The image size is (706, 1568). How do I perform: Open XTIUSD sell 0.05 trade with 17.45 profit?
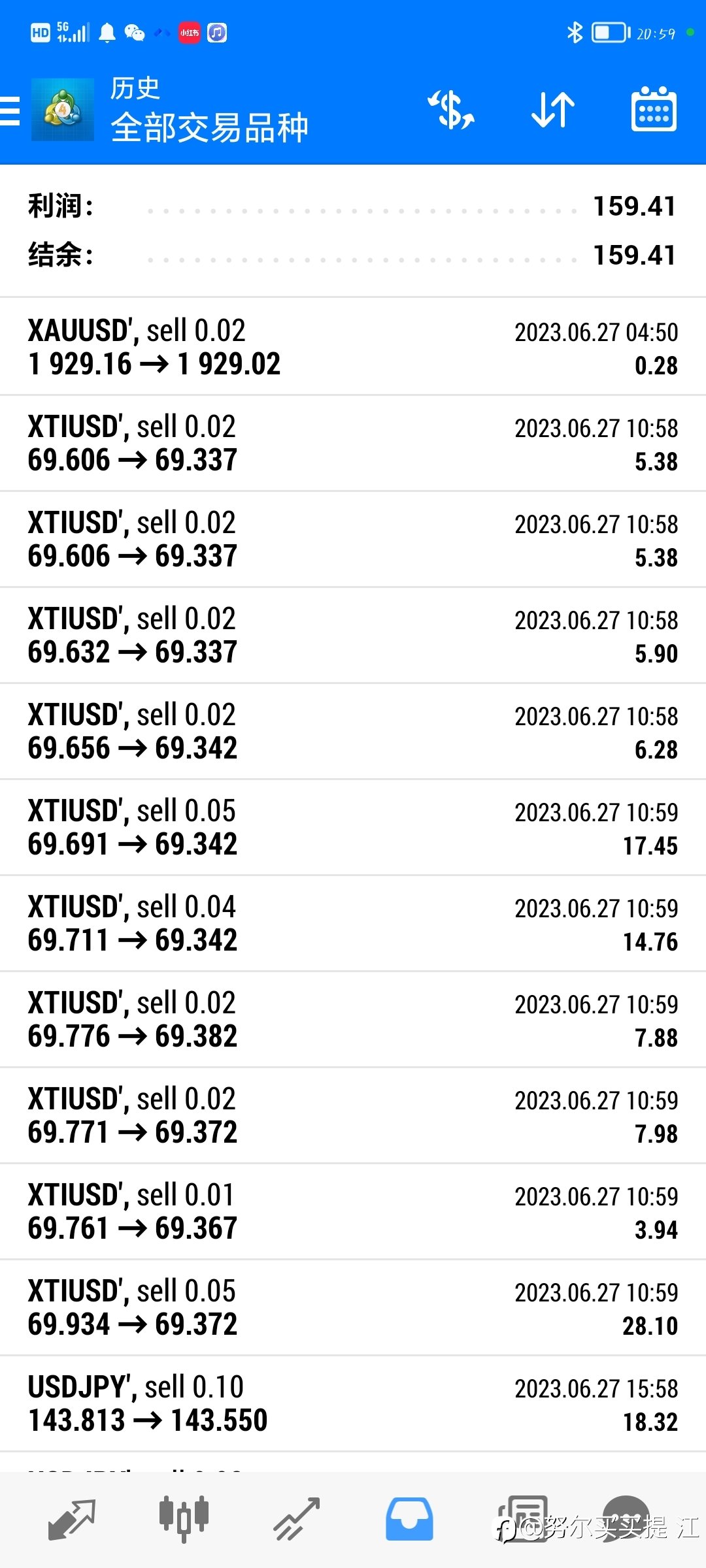pos(353,827)
